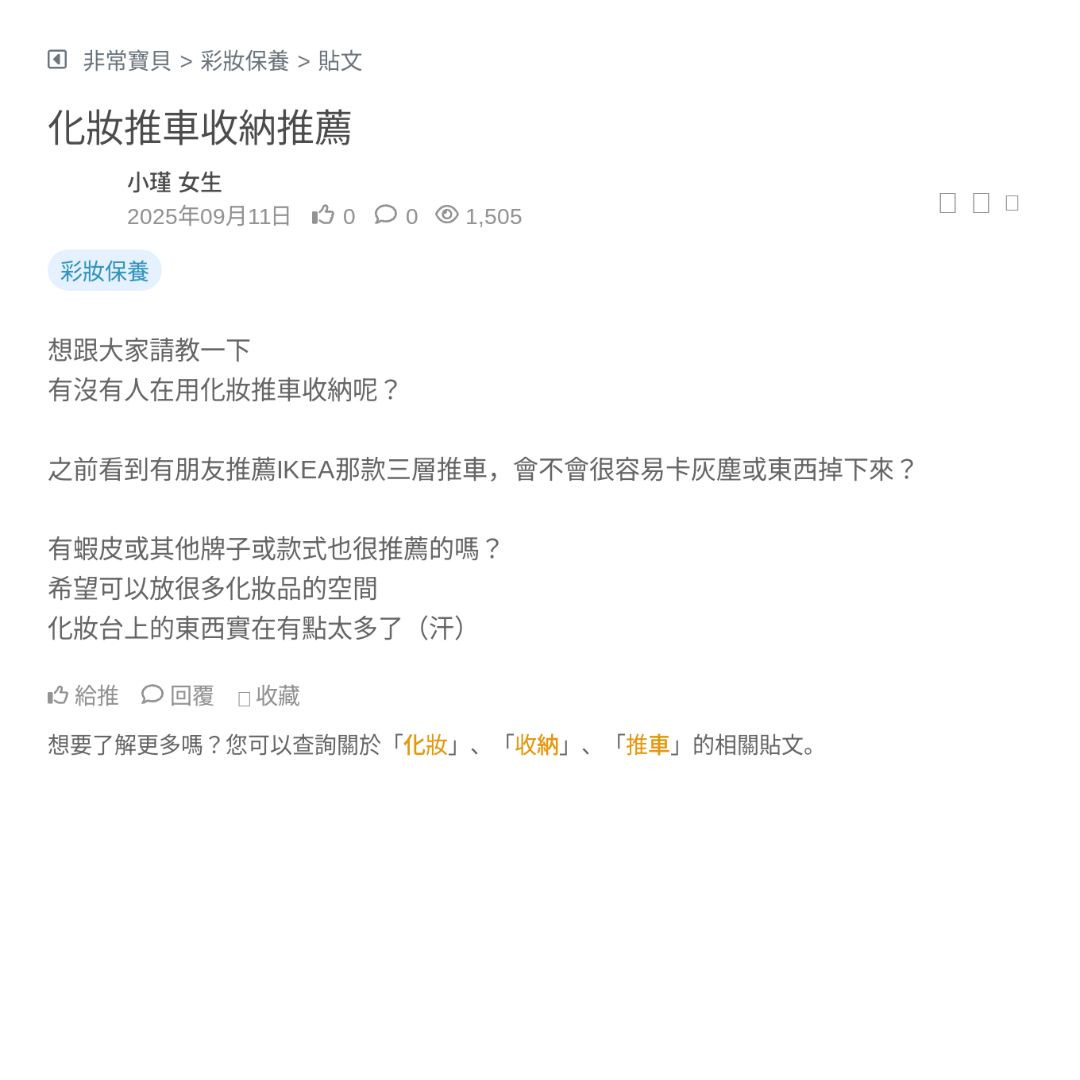The image size is (1080, 1080).
Task: Give this post a 給推 like
Action: pos(84,696)
